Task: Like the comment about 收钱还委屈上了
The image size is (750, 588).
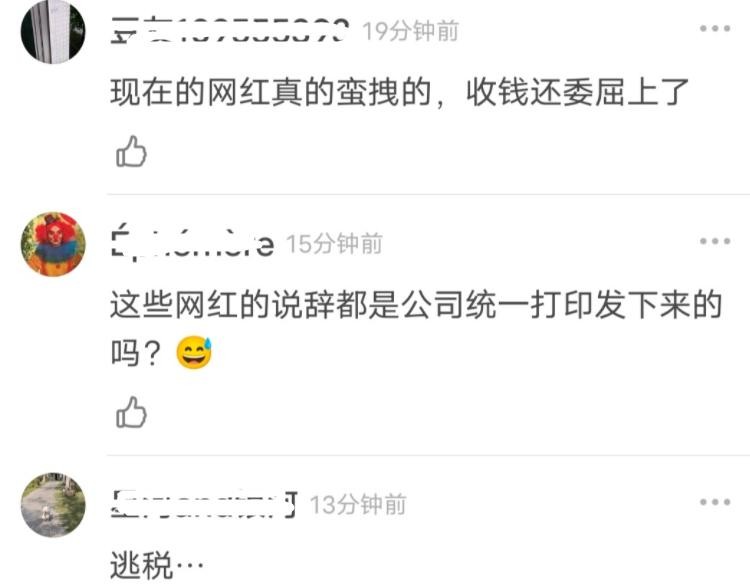Action: (131, 153)
